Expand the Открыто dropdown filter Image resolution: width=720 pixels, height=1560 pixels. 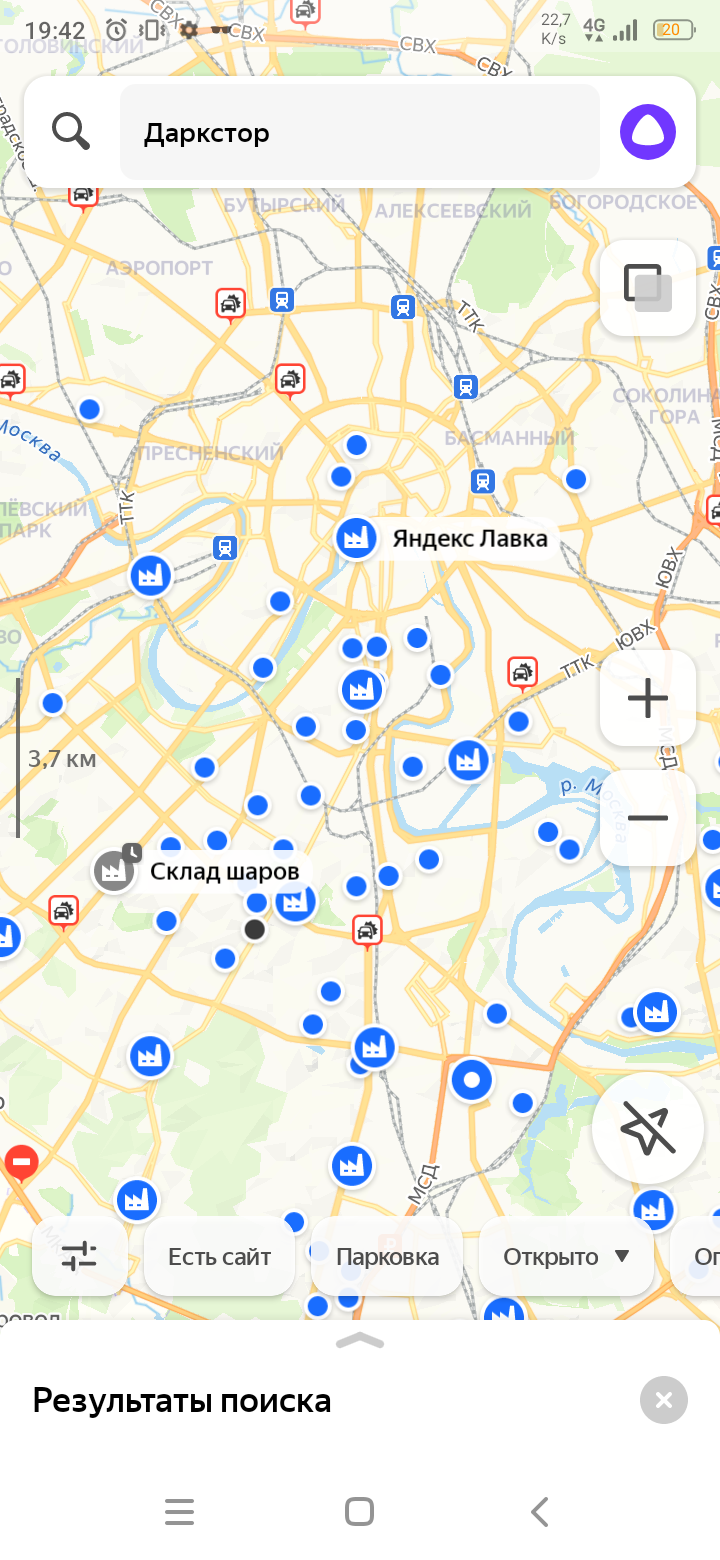click(566, 1256)
